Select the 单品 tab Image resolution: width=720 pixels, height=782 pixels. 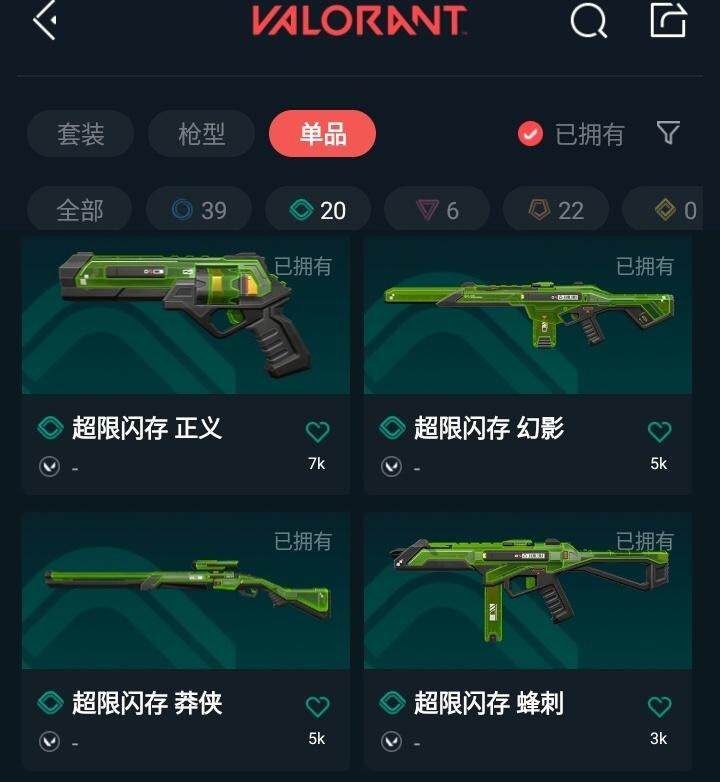[322, 134]
